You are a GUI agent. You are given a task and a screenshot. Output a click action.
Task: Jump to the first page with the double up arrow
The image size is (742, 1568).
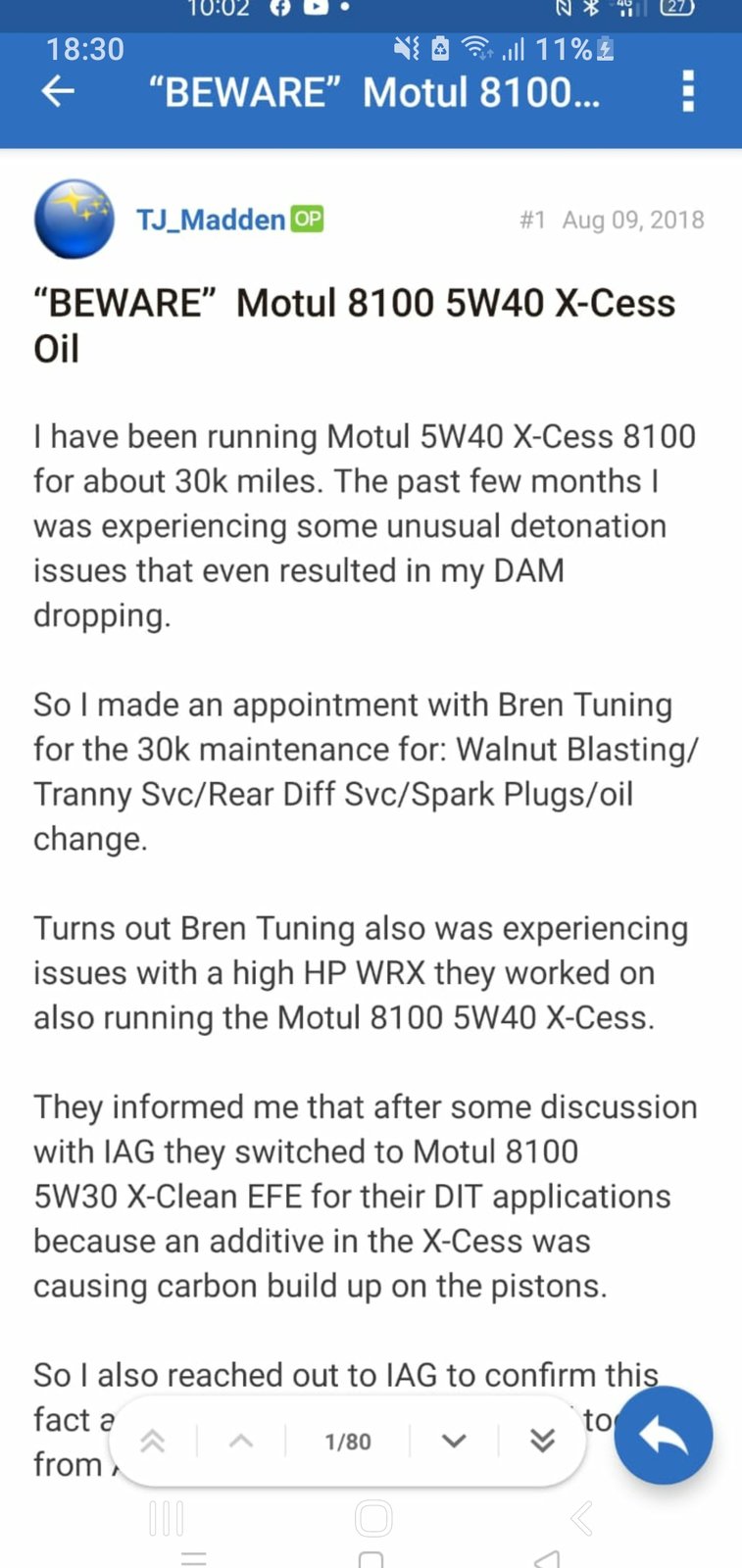pos(153,1441)
